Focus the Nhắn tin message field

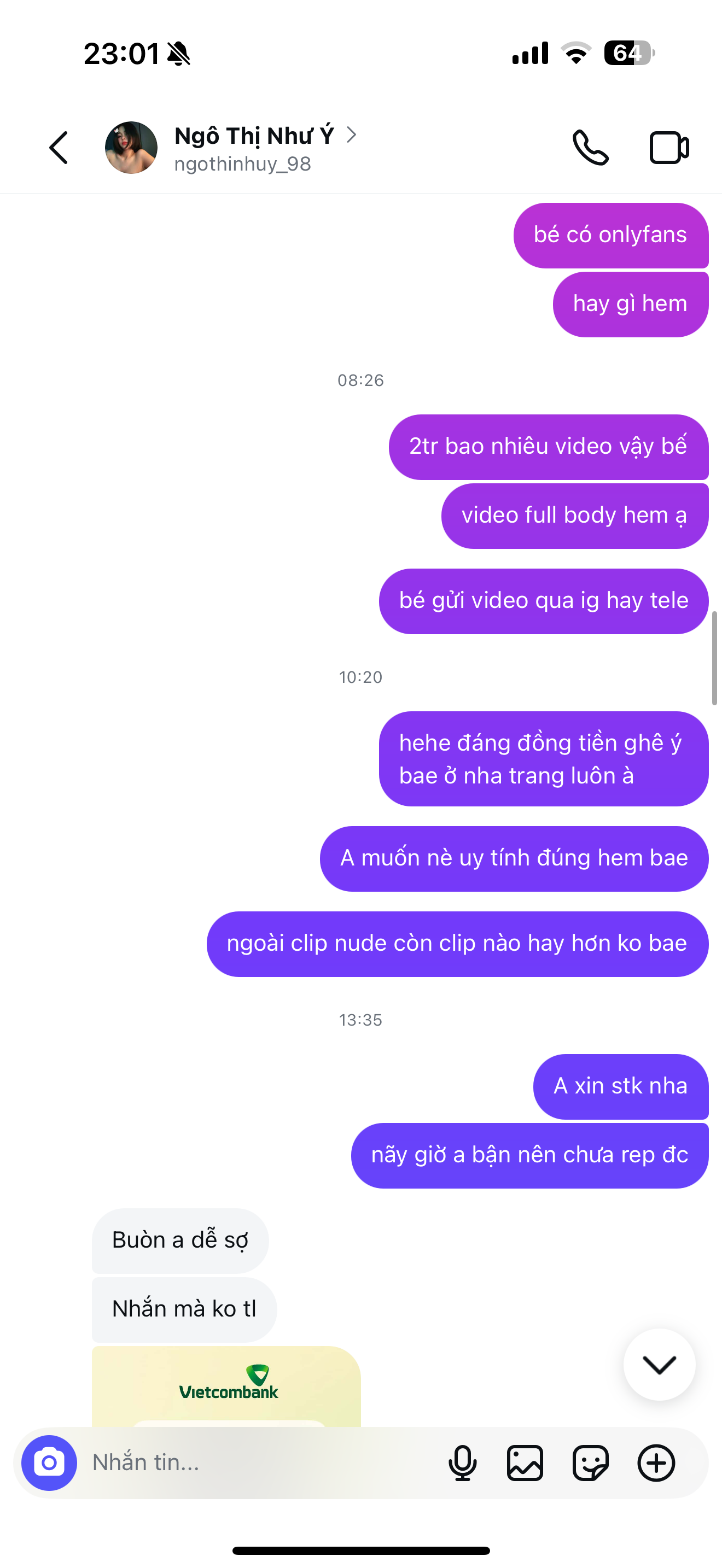tap(255, 1462)
